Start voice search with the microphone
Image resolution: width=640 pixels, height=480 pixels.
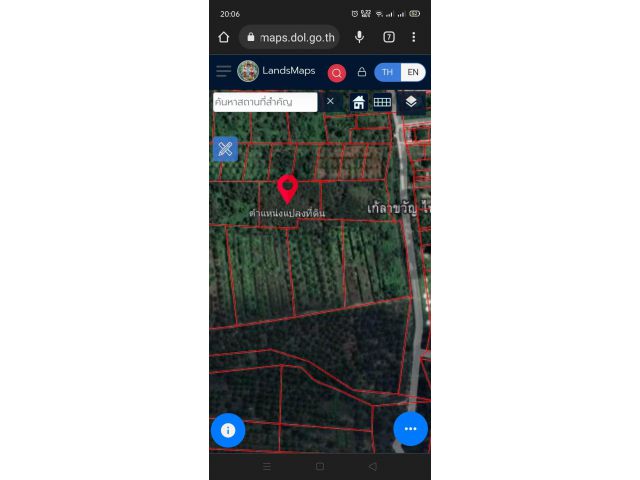point(359,37)
